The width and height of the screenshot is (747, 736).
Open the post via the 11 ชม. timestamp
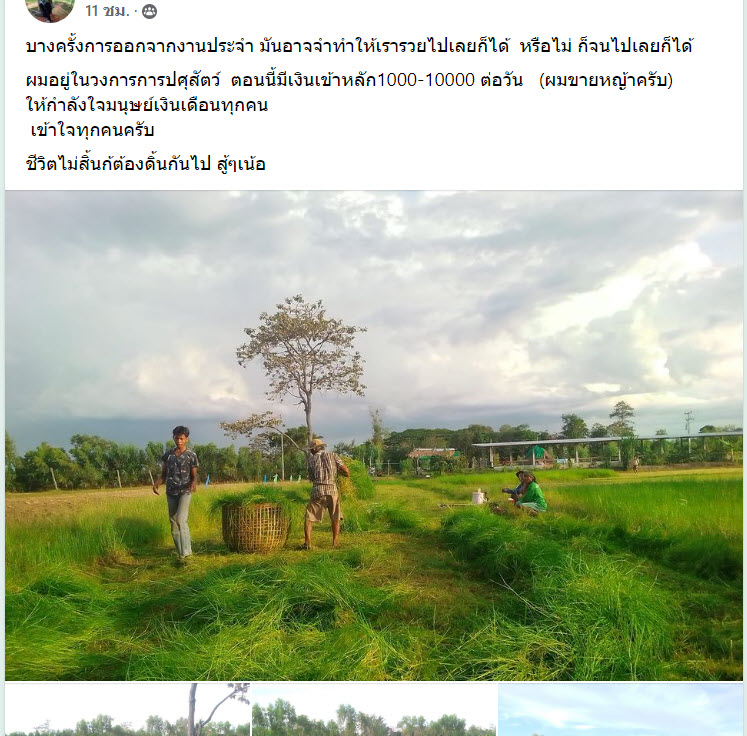coord(104,11)
